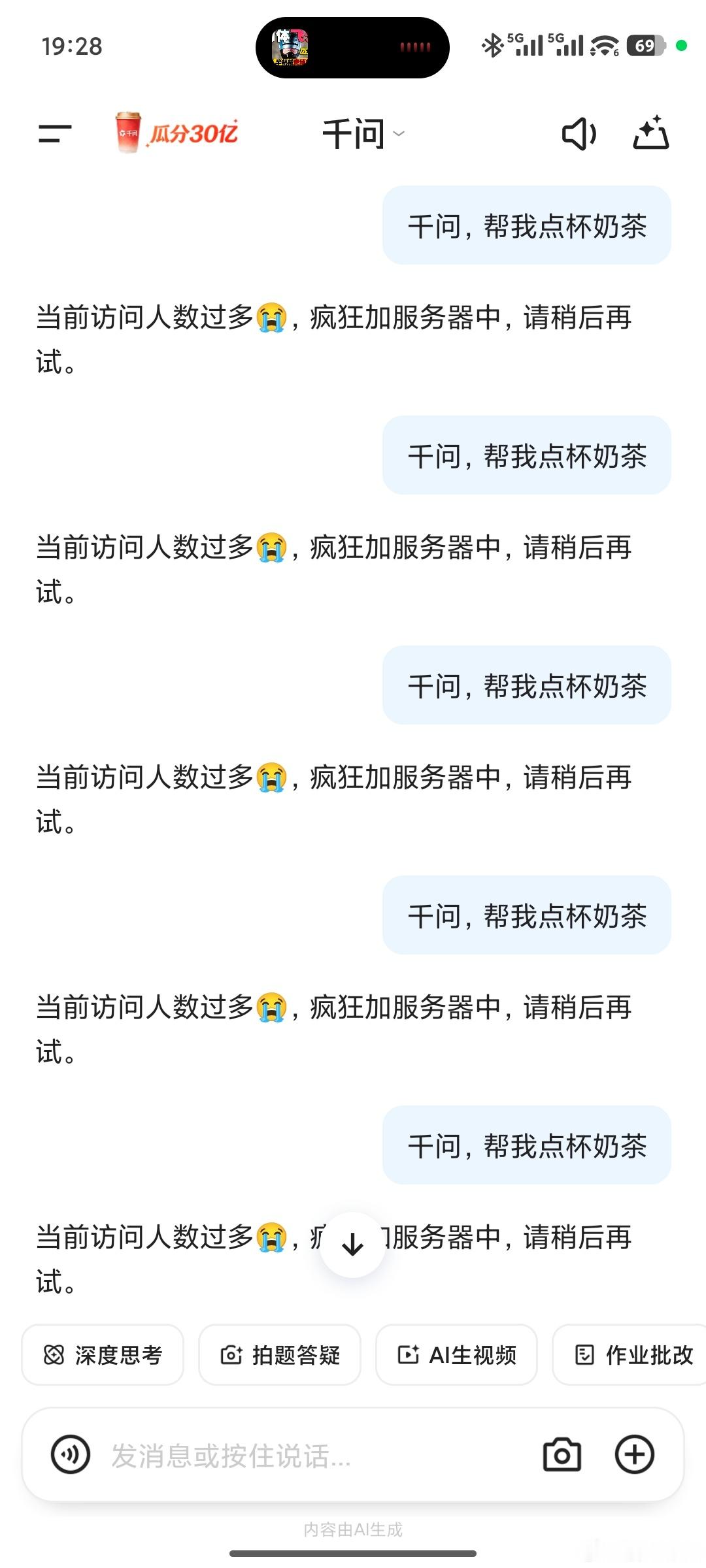Toggle the Wi-Fi indicator in status bar
The image size is (706, 1568).
(605, 46)
